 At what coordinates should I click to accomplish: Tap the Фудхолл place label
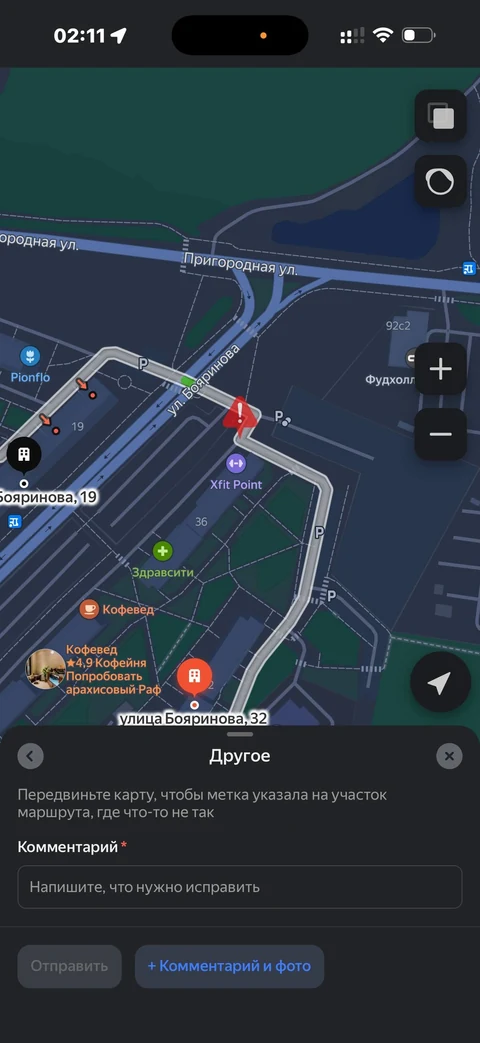click(390, 380)
